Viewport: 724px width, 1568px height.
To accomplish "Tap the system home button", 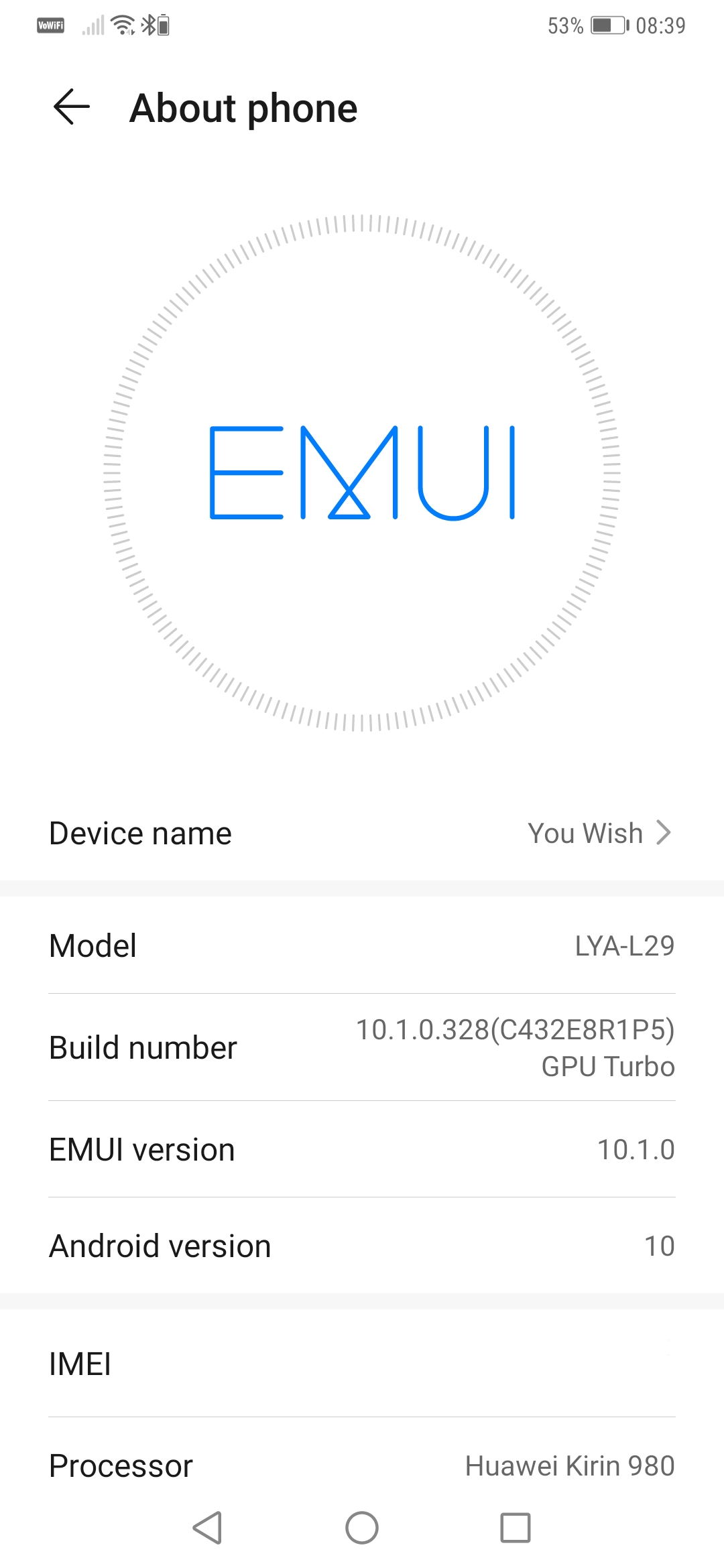I will click(x=362, y=1528).
